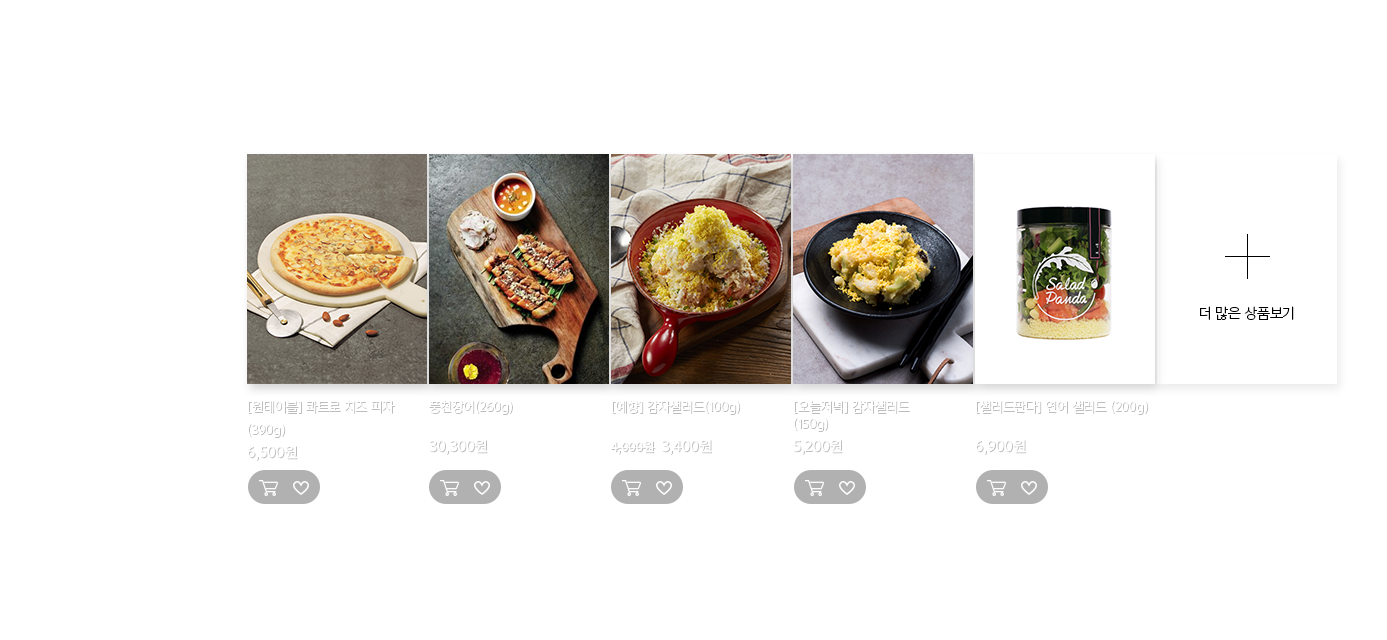Open the 풍천장어(260g) product card

coord(519,268)
